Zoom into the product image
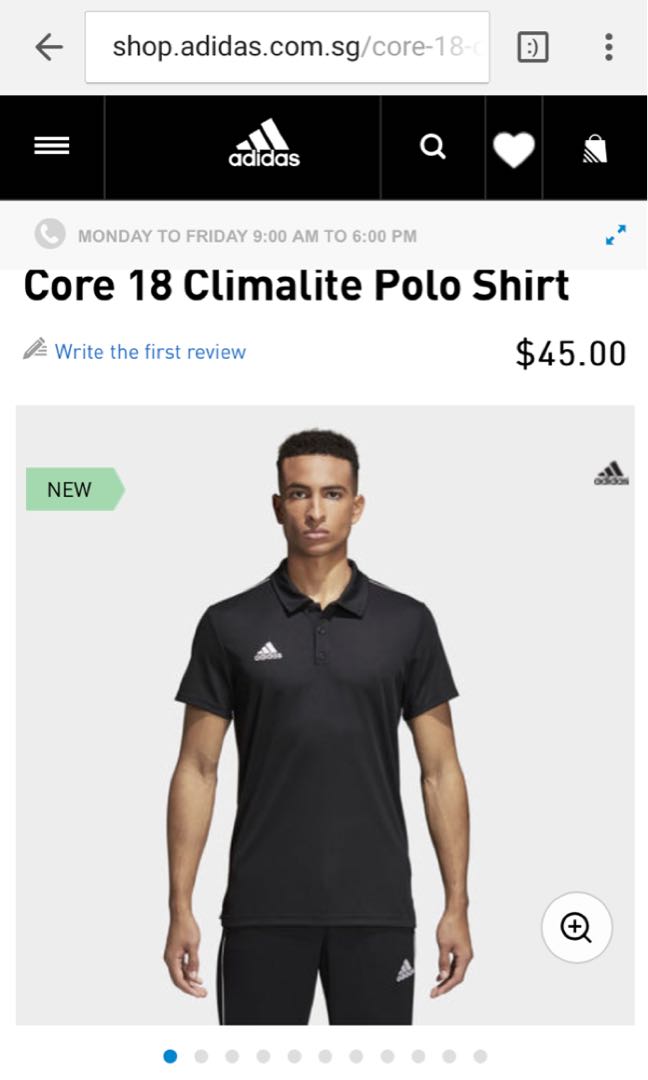 (x=576, y=926)
